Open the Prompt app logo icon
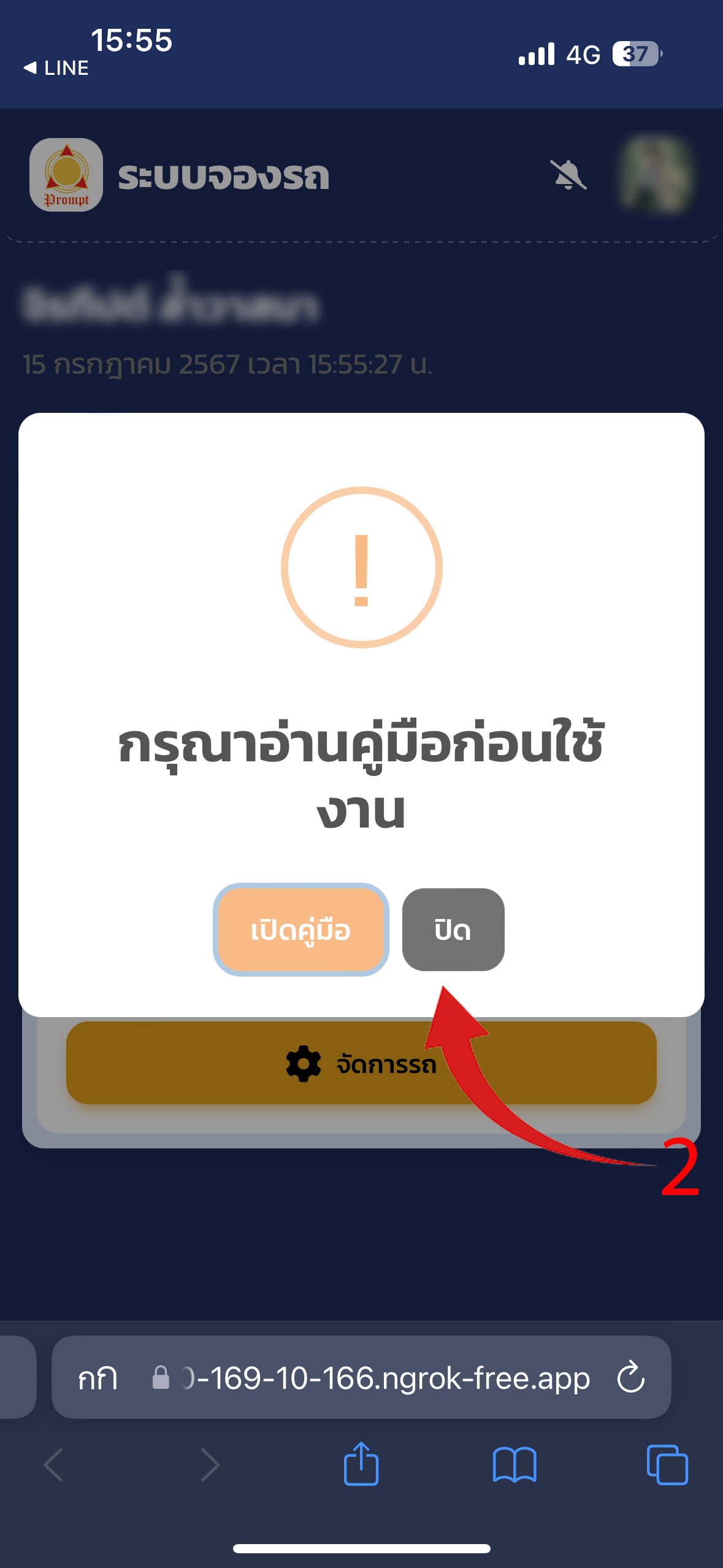This screenshot has height=1568, width=723. (66, 173)
